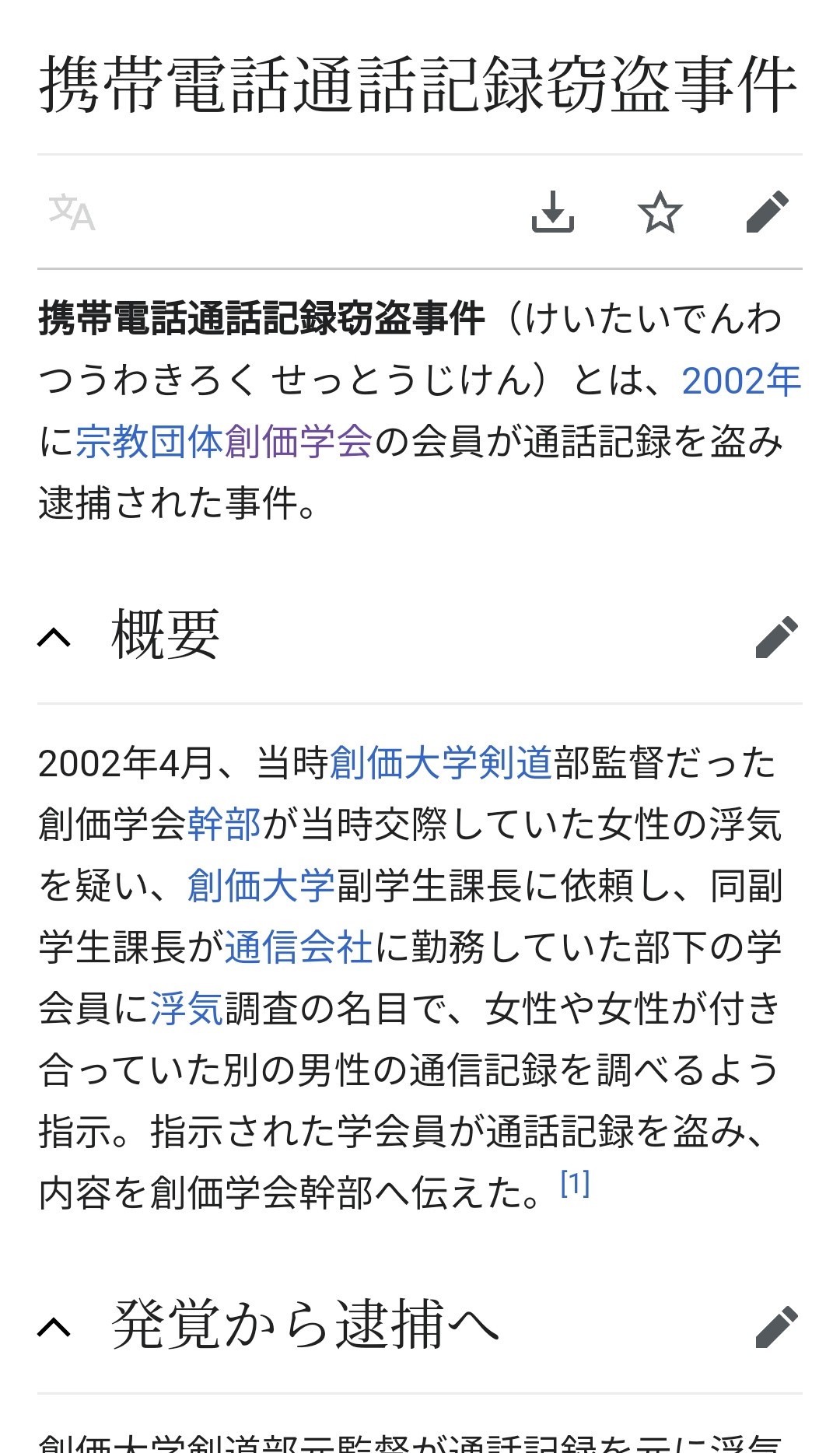Edit the 概要 section
The image size is (840, 1453).
(x=776, y=638)
